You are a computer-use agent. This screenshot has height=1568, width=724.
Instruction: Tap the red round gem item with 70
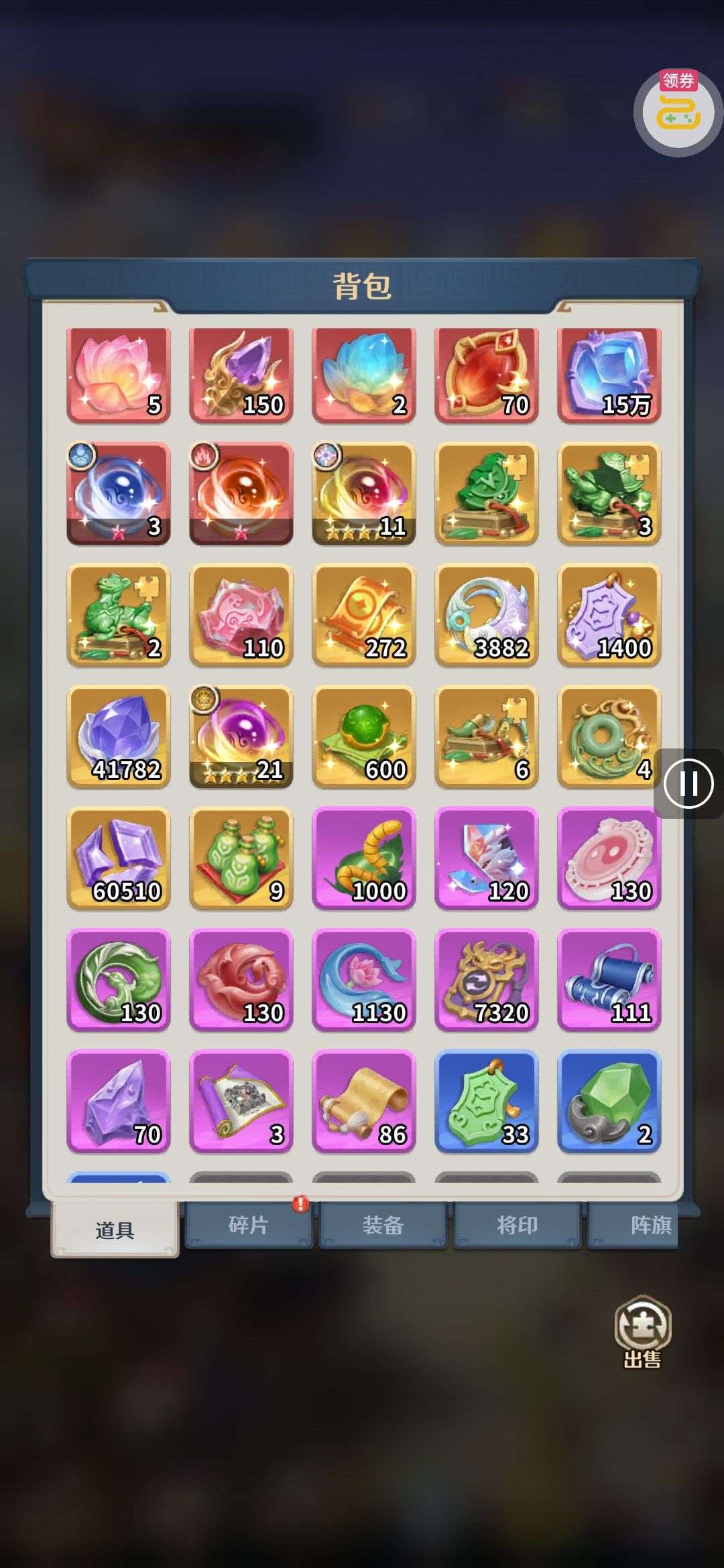486,375
